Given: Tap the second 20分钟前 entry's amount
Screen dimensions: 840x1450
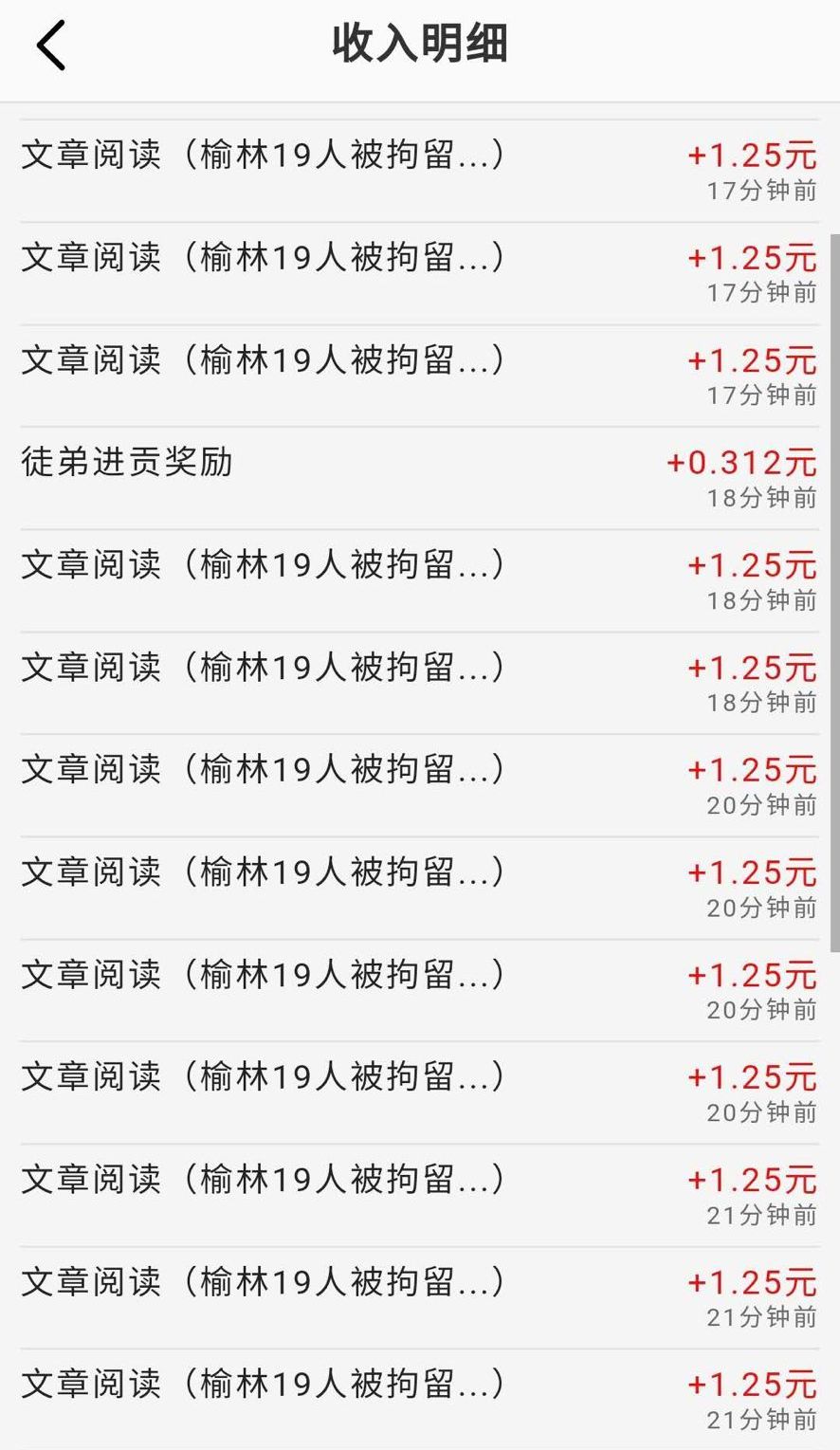Looking at the screenshot, I should tap(751, 871).
